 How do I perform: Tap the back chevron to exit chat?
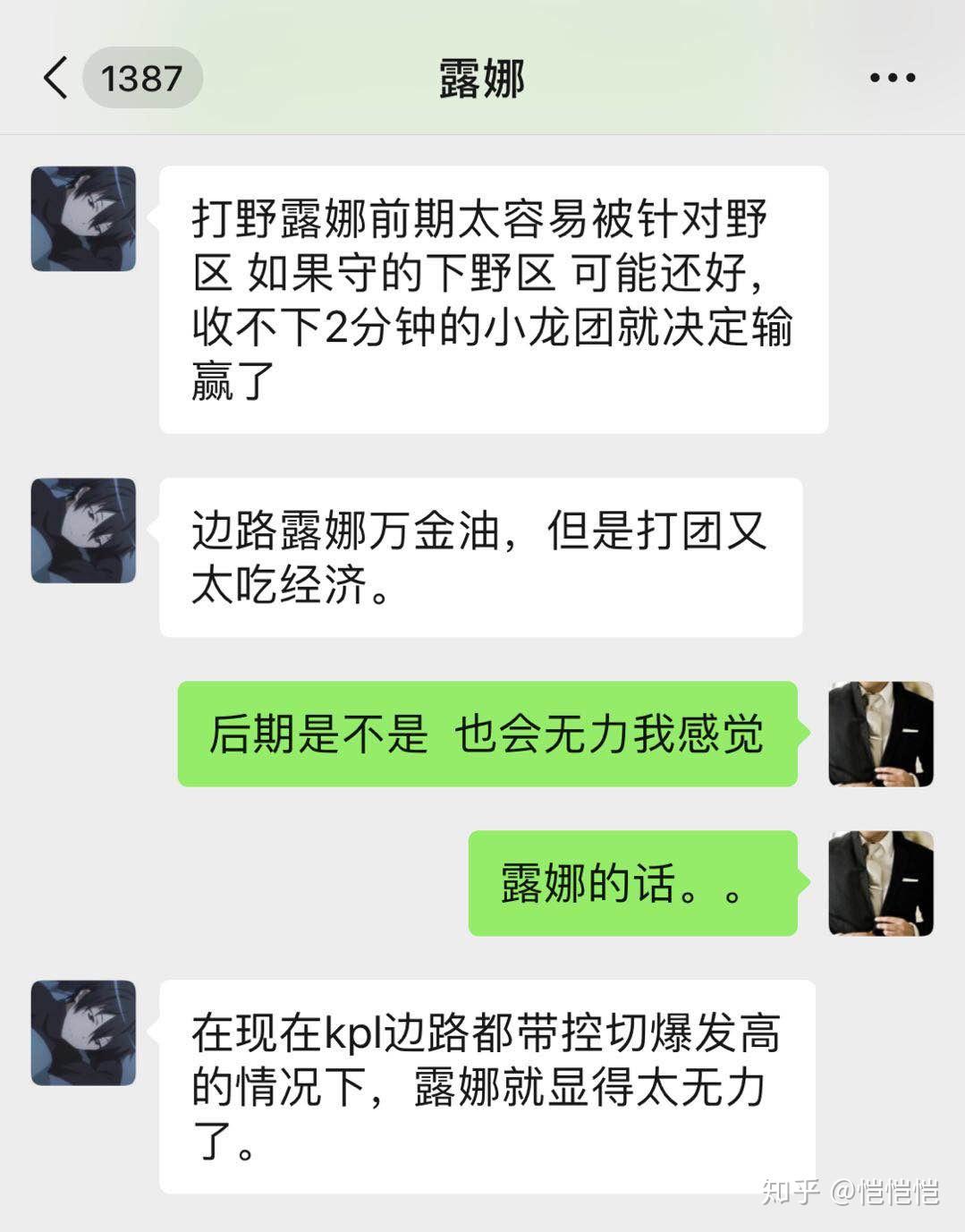(55, 78)
